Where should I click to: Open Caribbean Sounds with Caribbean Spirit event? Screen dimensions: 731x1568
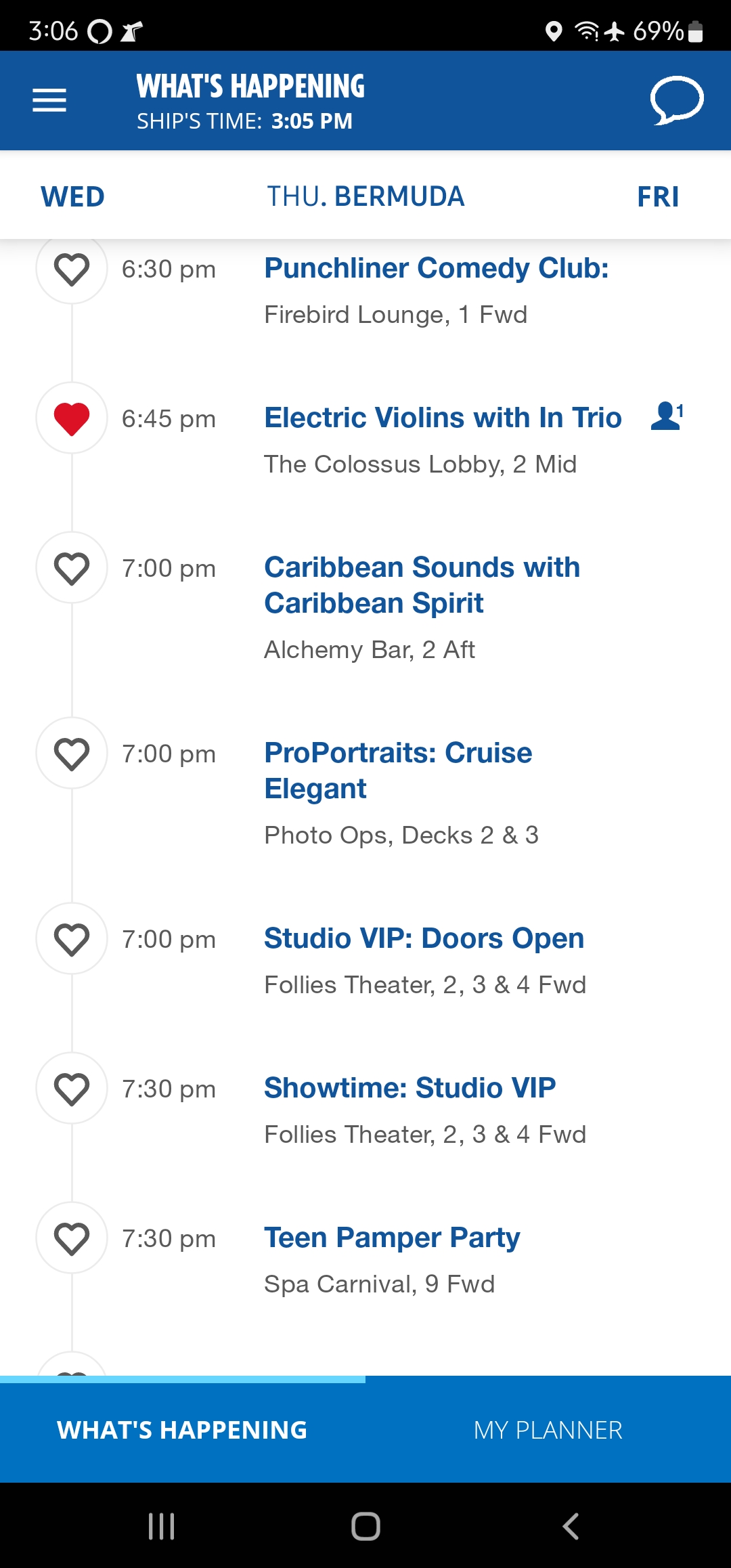(x=422, y=585)
